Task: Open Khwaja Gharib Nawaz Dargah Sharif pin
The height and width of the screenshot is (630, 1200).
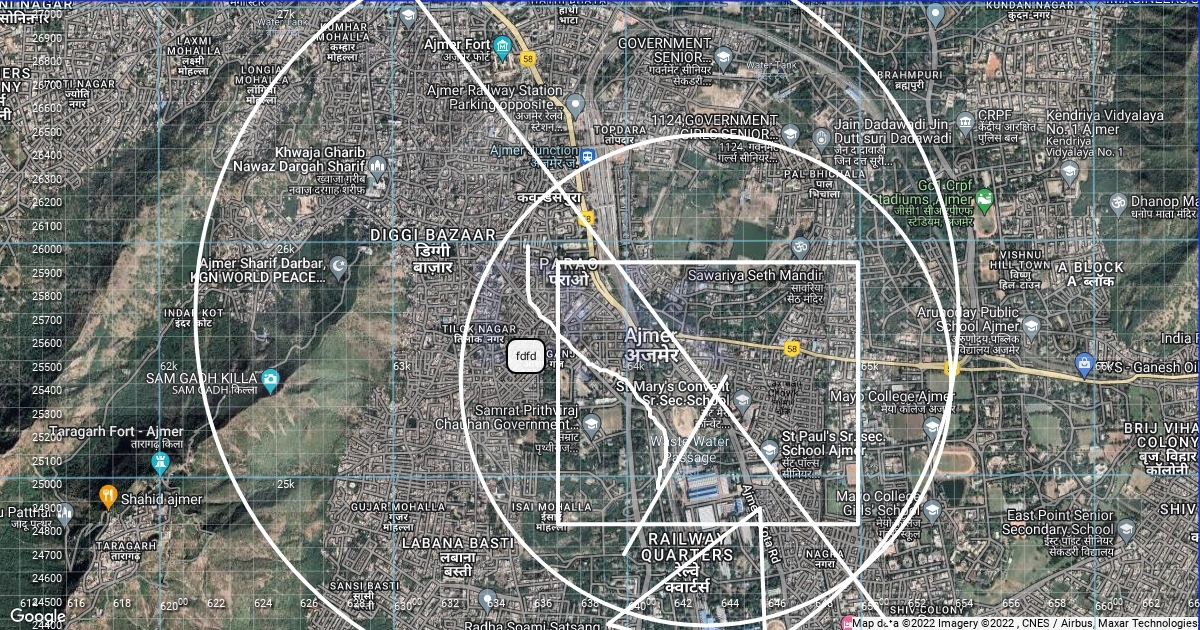Action: click(x=377, y=168)
